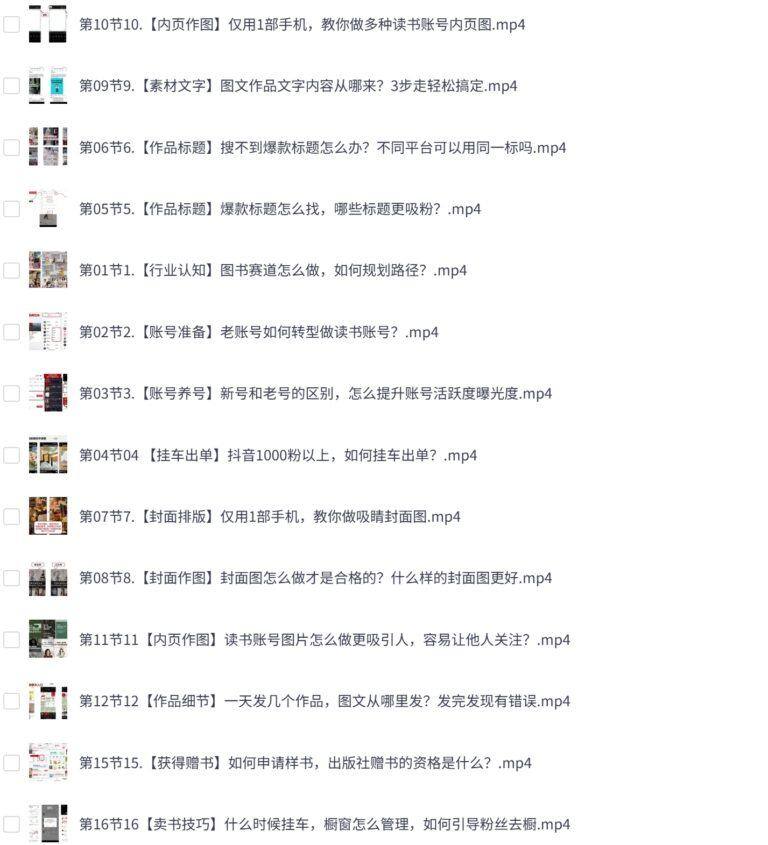Viewport: 768px width, 845px height.
Task: Open the 第03节3.【账号养号】thumbnail
Action: pyautogui.click(x=47, y=393)
